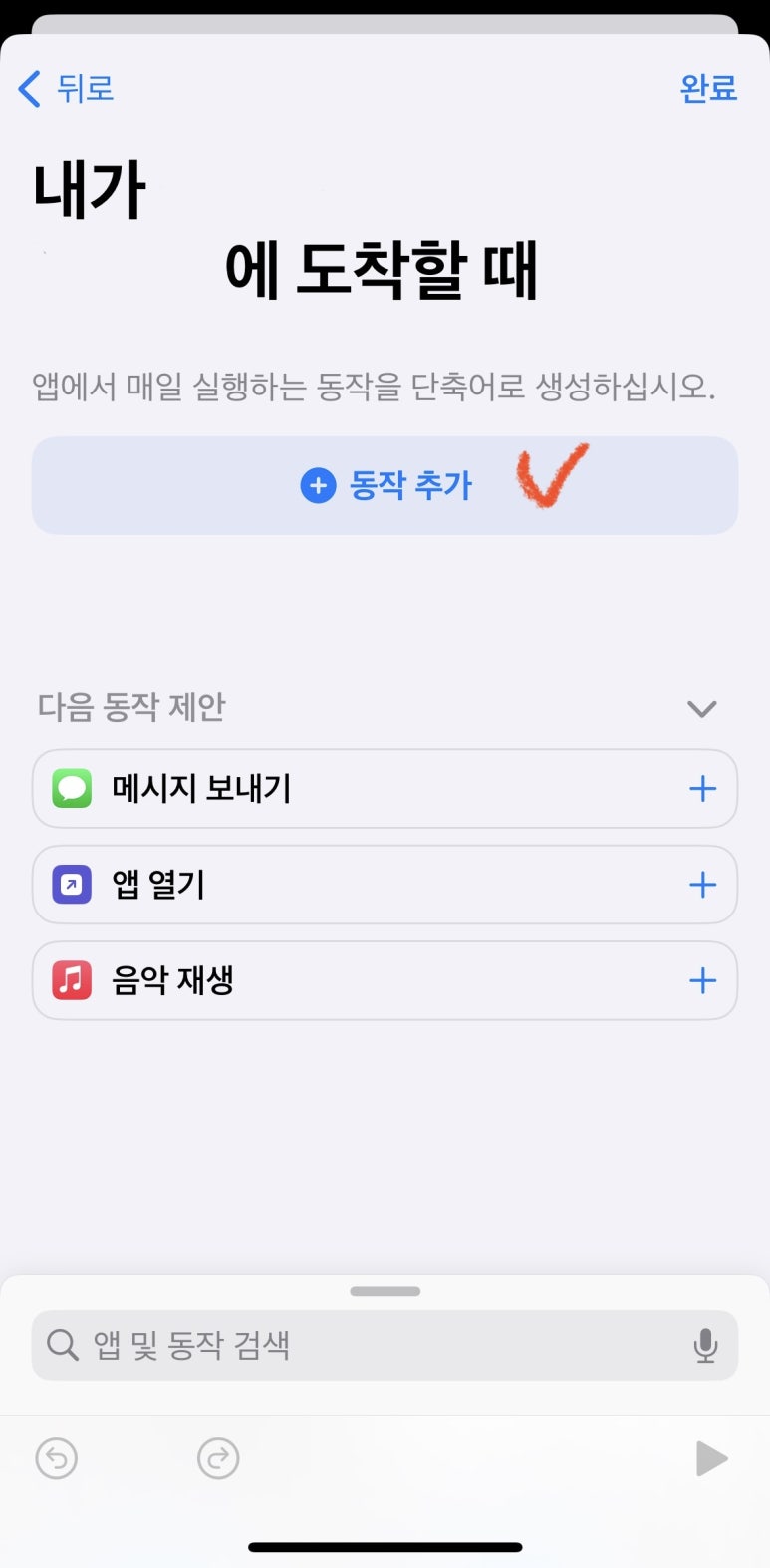Viewport: 770px width, 1568px height.
Task: Go back with the 뒤로 button
Action: click(66, 89)
